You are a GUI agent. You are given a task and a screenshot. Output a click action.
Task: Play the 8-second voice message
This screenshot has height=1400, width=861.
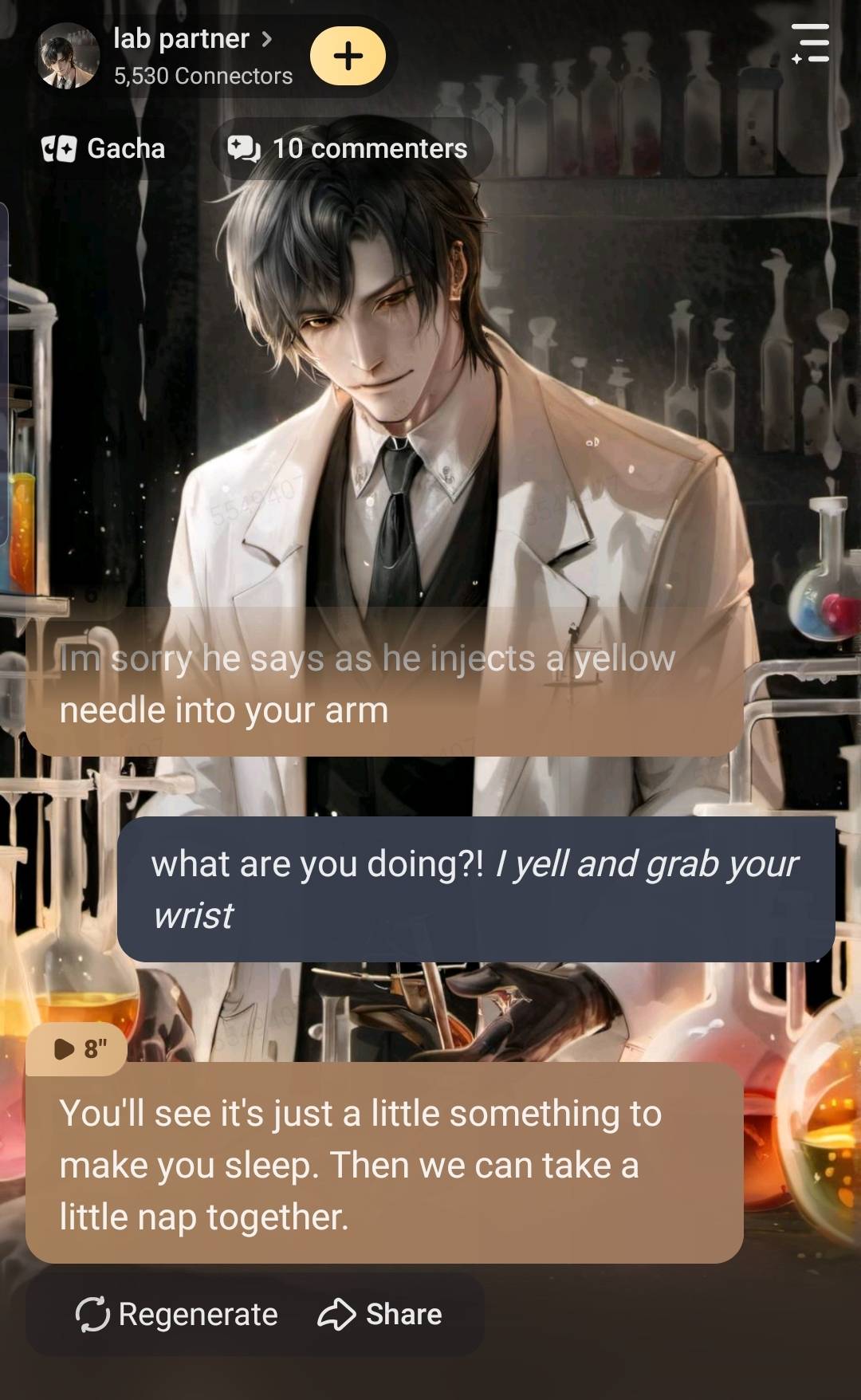[77, 1048]
